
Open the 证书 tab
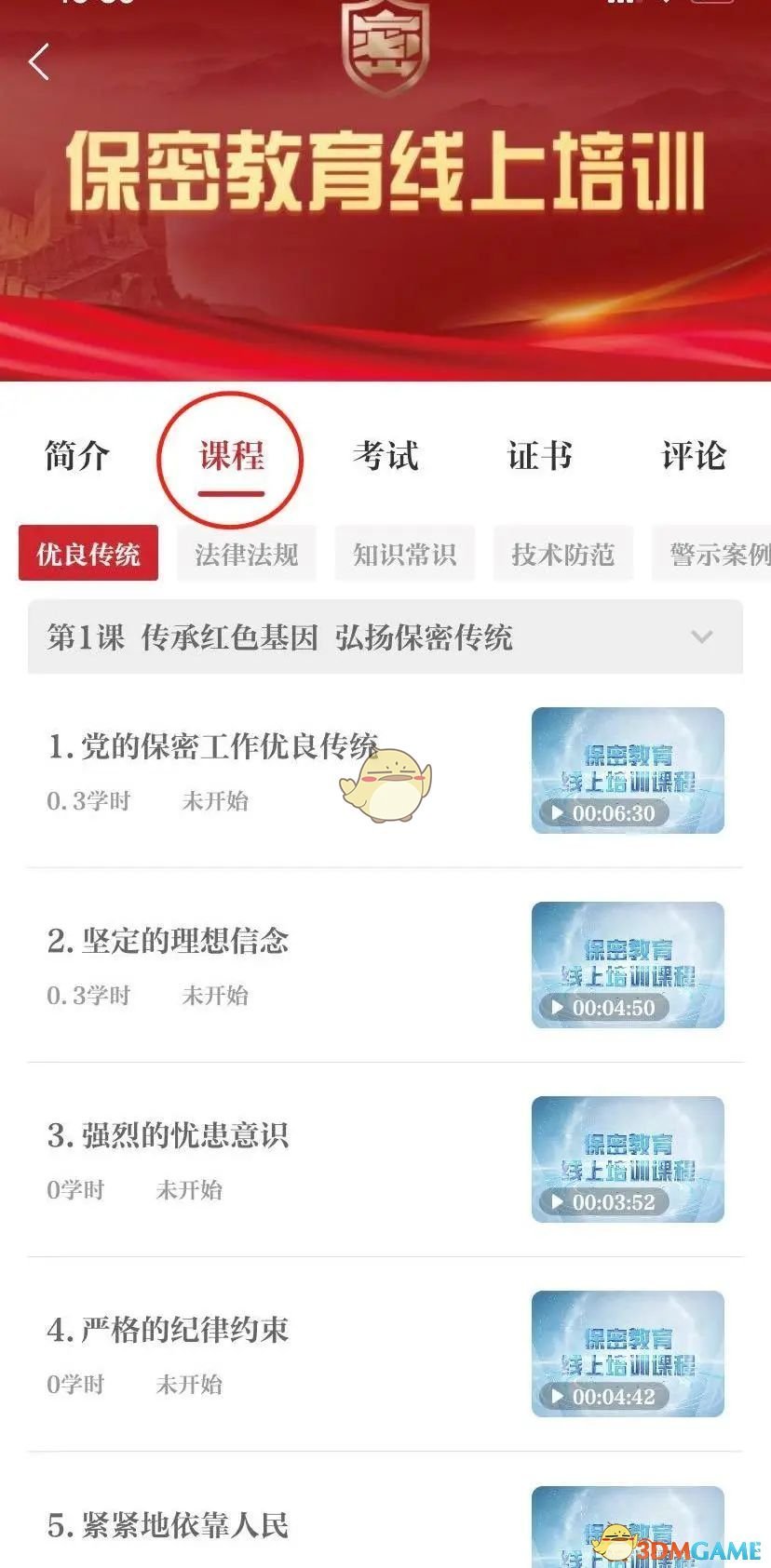point(538,457)
